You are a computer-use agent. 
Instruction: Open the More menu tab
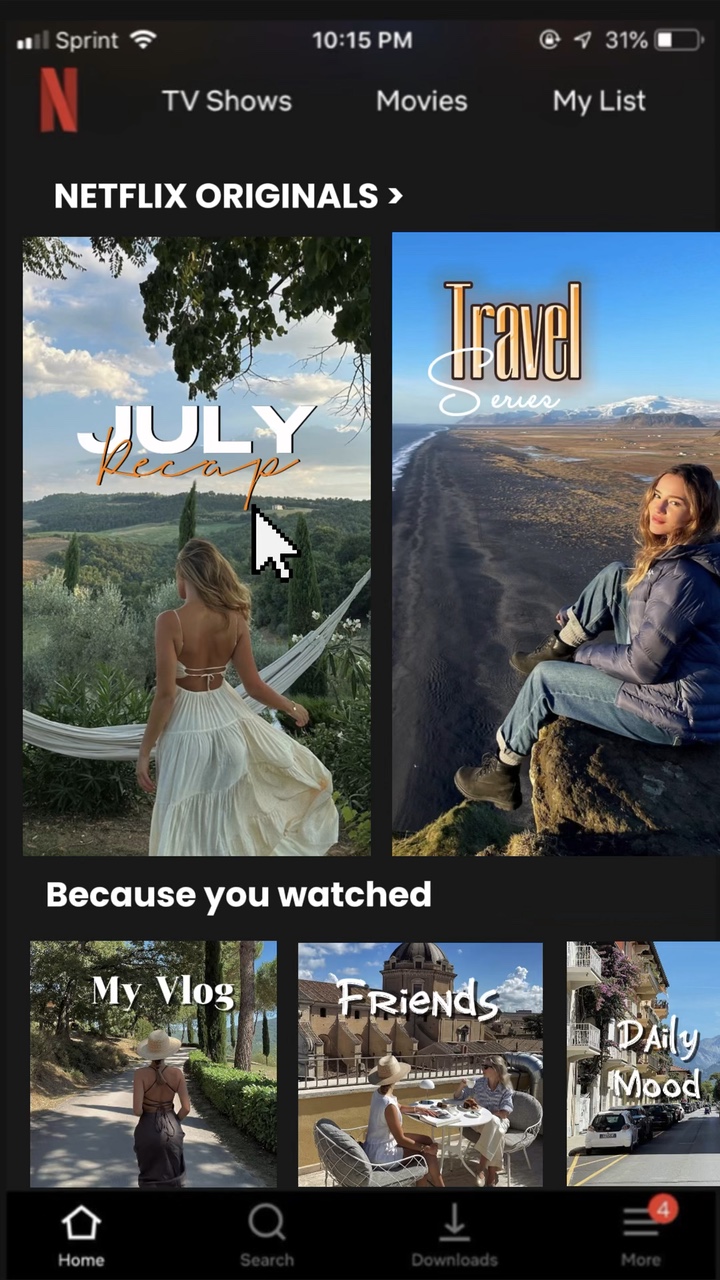(x=641, y=1236)
